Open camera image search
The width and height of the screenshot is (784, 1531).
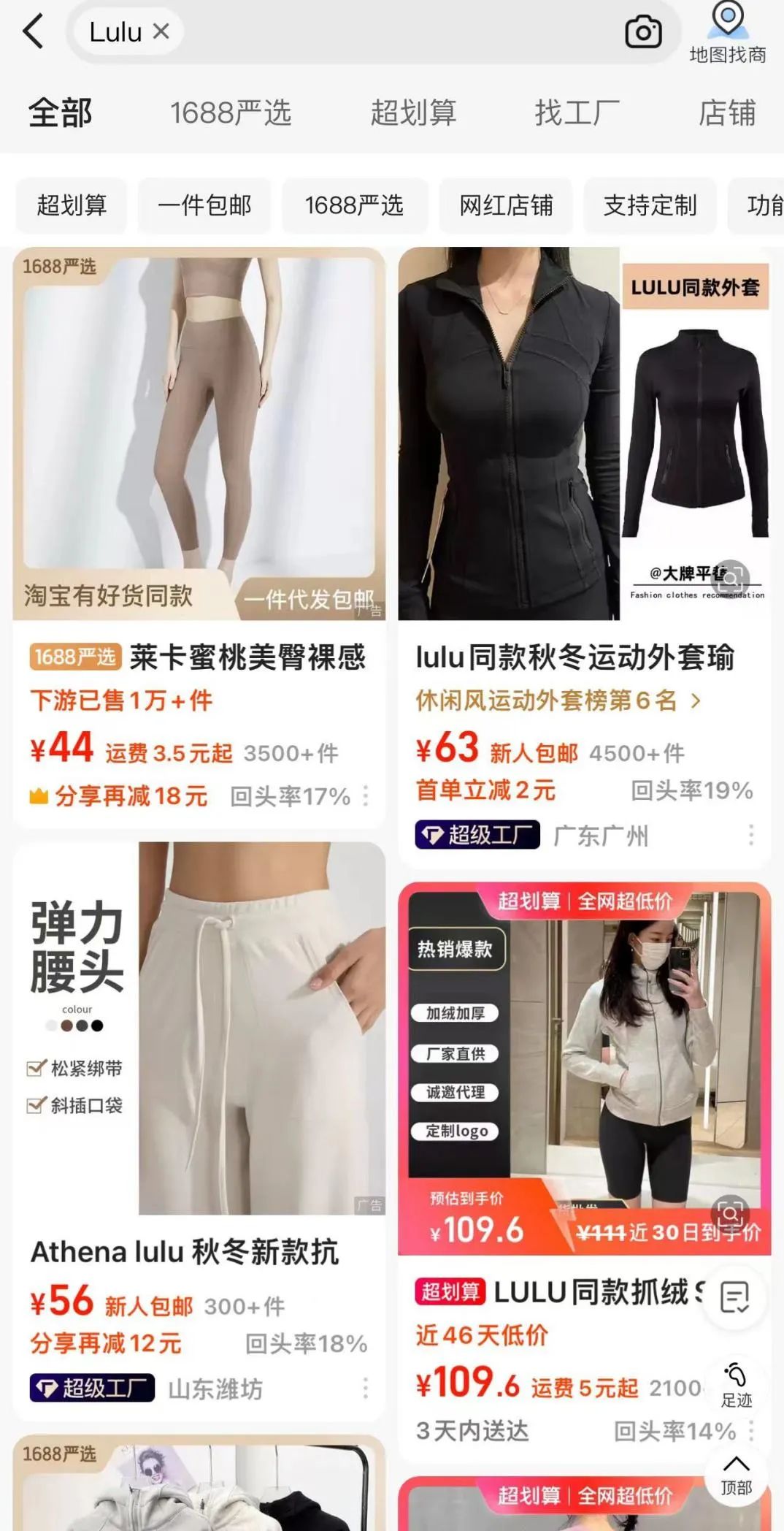tap(643, 32)
